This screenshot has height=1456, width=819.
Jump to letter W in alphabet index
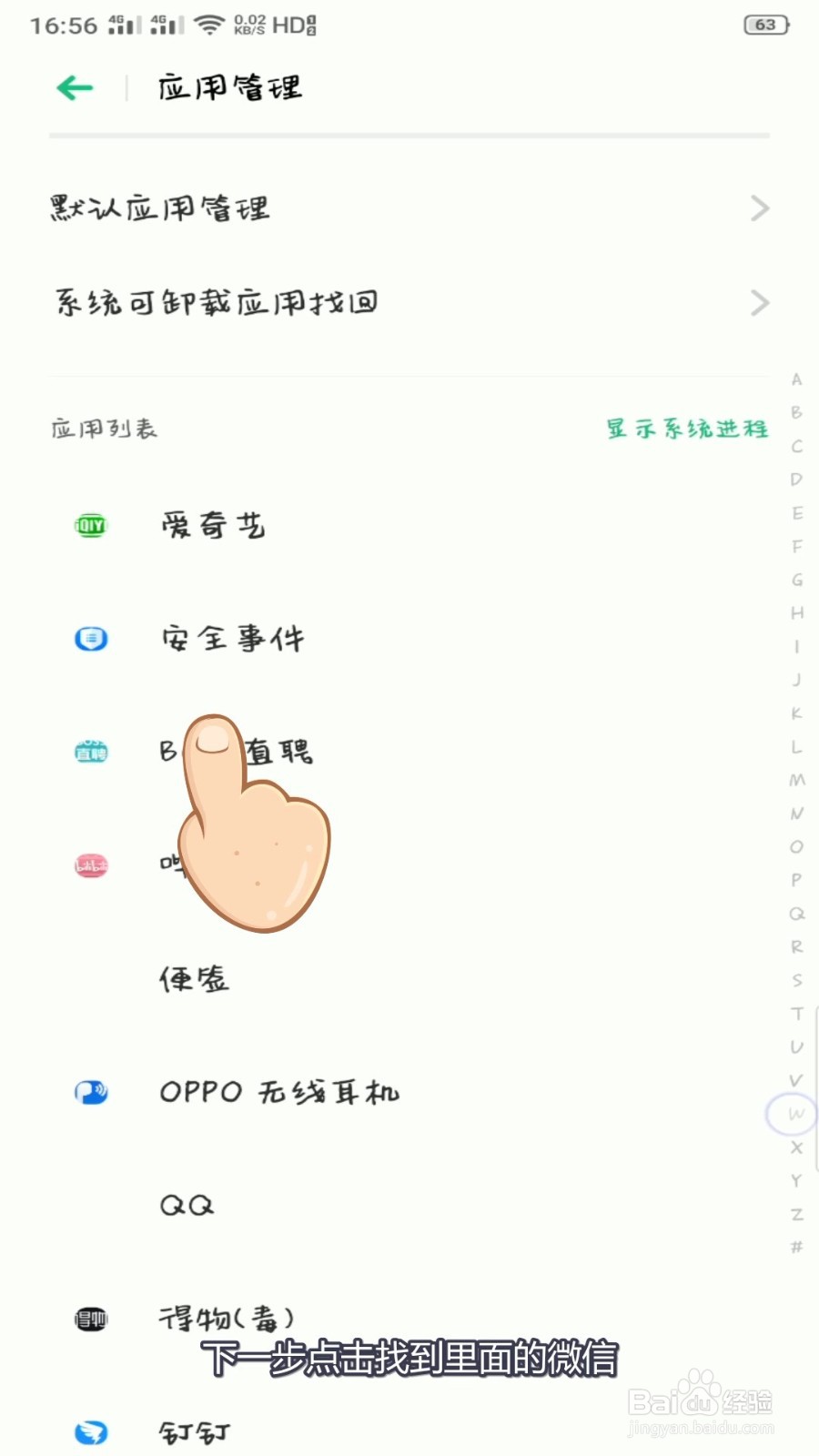click(x=794, y=1112)
